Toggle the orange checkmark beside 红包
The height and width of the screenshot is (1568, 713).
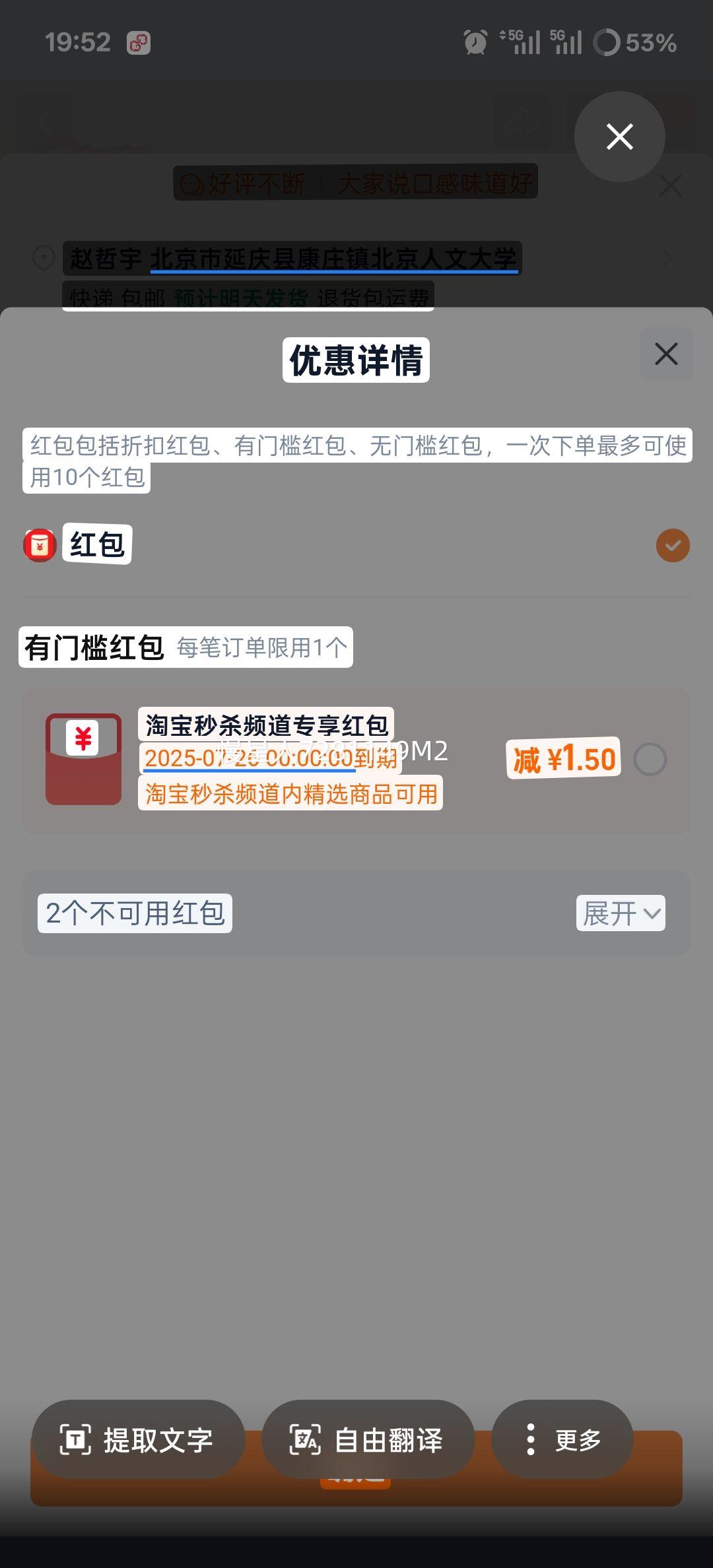[673, 544]
